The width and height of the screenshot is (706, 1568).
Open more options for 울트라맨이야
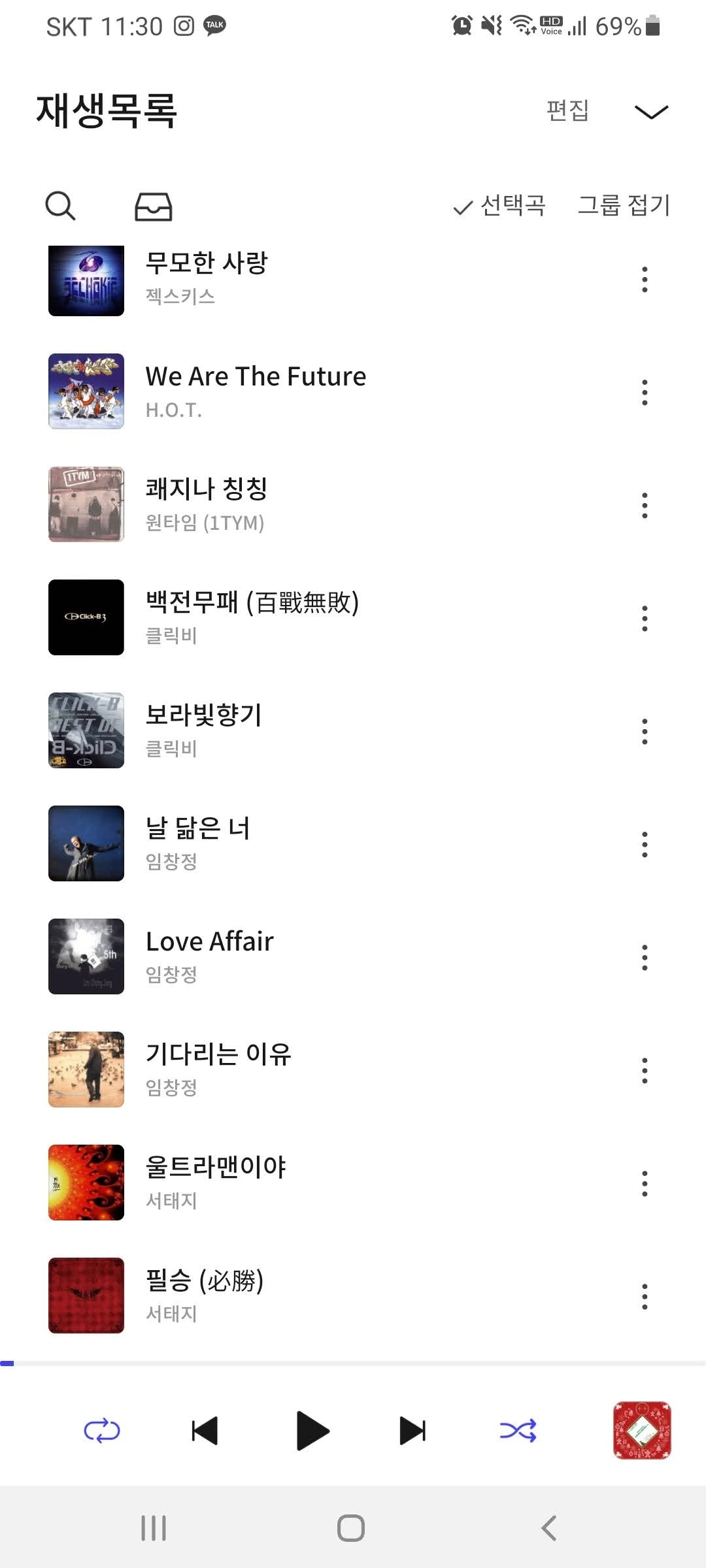(645, 1183)
